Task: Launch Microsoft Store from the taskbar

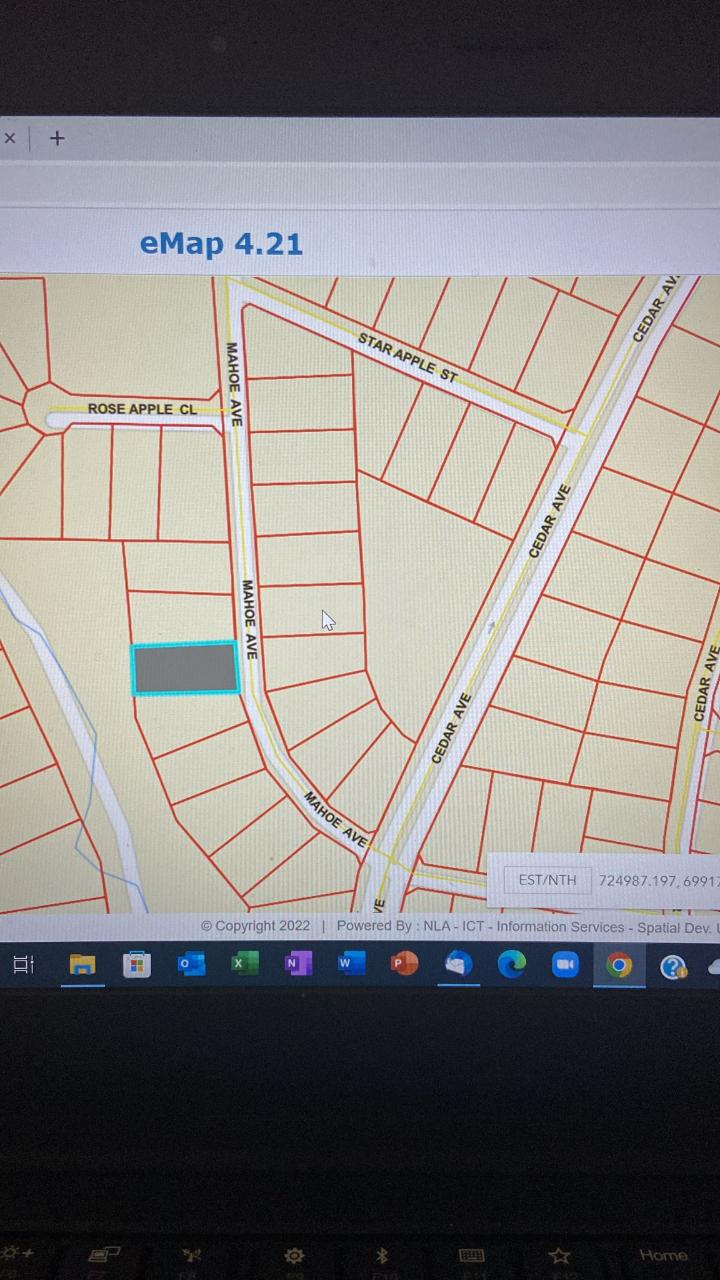Action: tap(137, 965)
